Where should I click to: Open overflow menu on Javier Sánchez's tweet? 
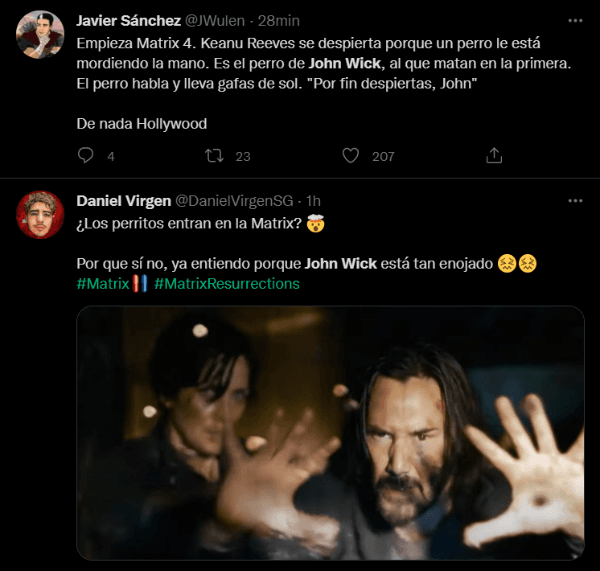(575, 20)
